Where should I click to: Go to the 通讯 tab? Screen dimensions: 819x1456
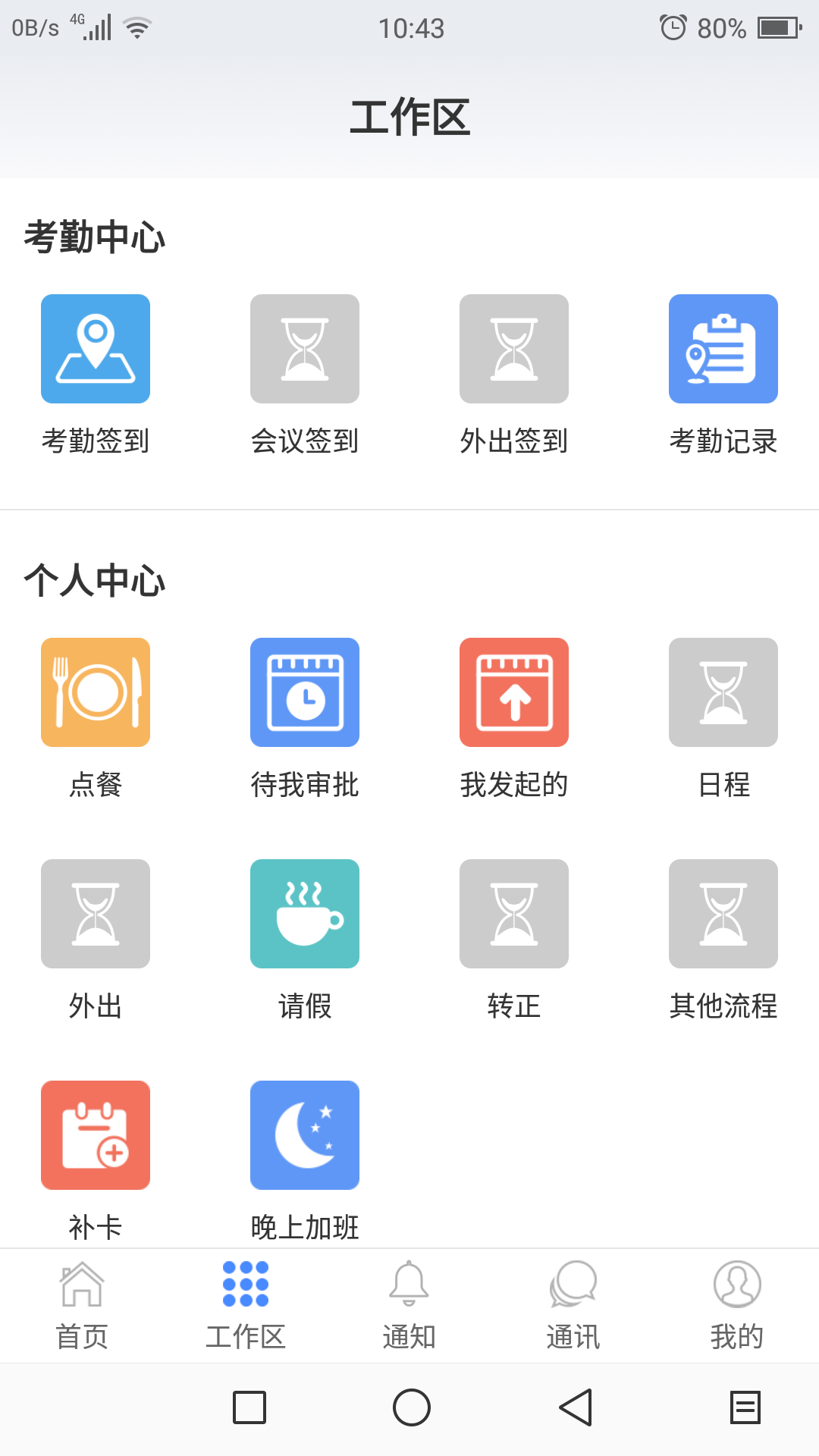pyautogui.click(x=573, y=1306)
